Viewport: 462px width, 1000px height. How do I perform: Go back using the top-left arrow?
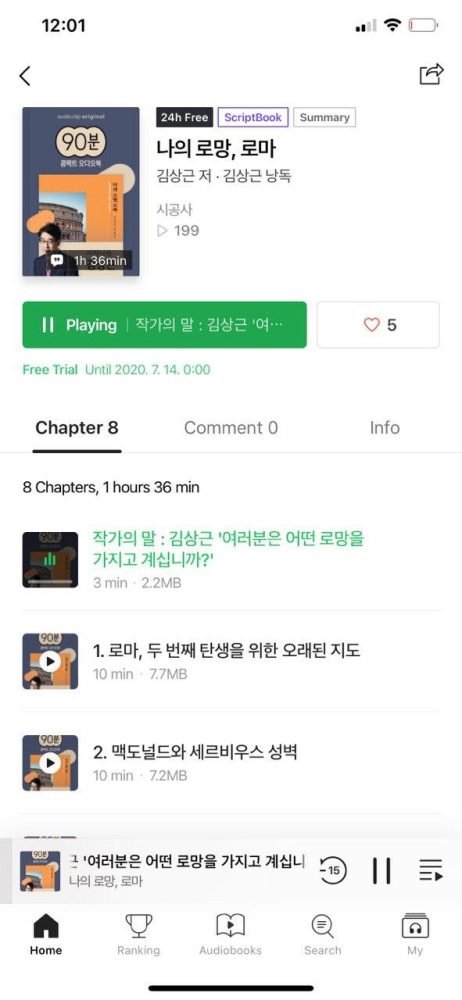tap(25, 76)
